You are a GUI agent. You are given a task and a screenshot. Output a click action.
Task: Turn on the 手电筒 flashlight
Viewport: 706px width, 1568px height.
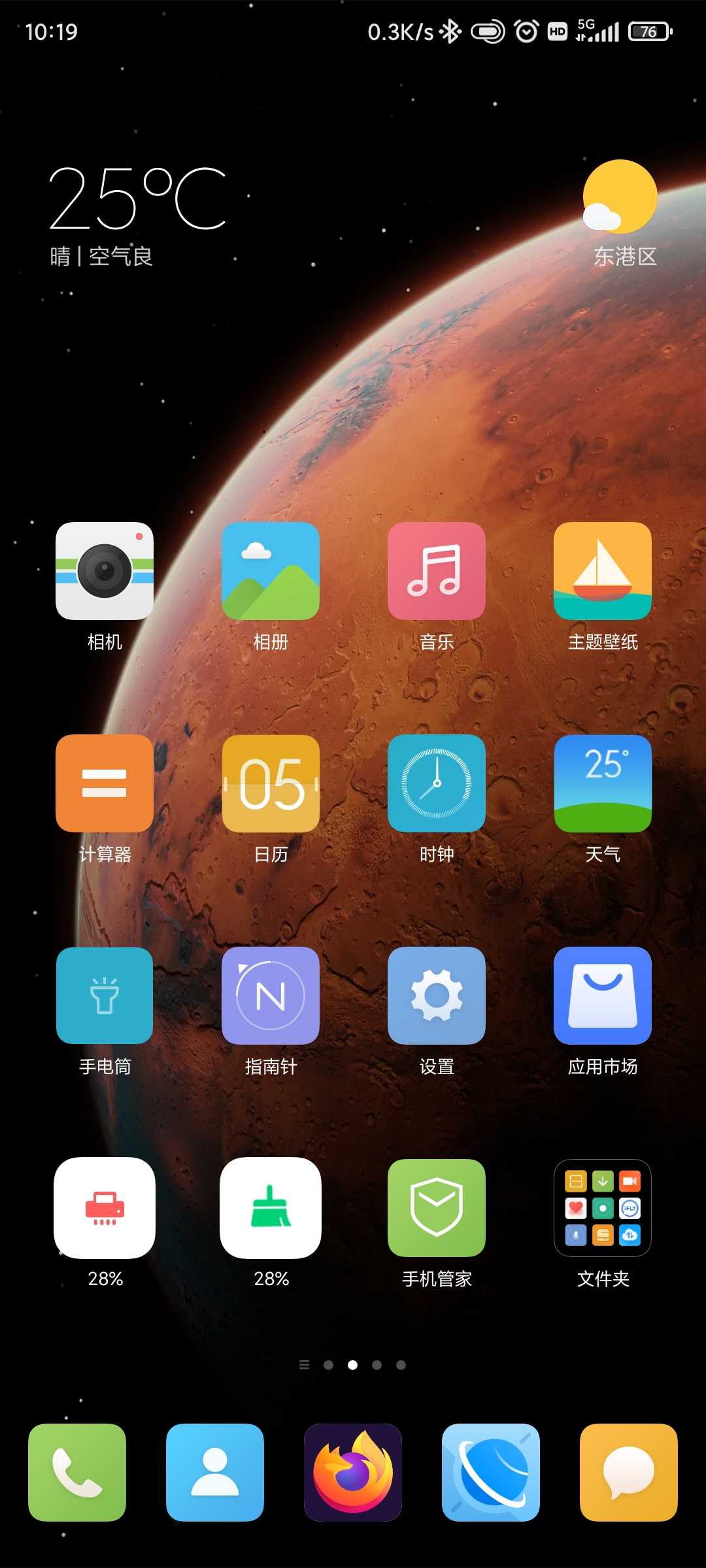[105, 996]
